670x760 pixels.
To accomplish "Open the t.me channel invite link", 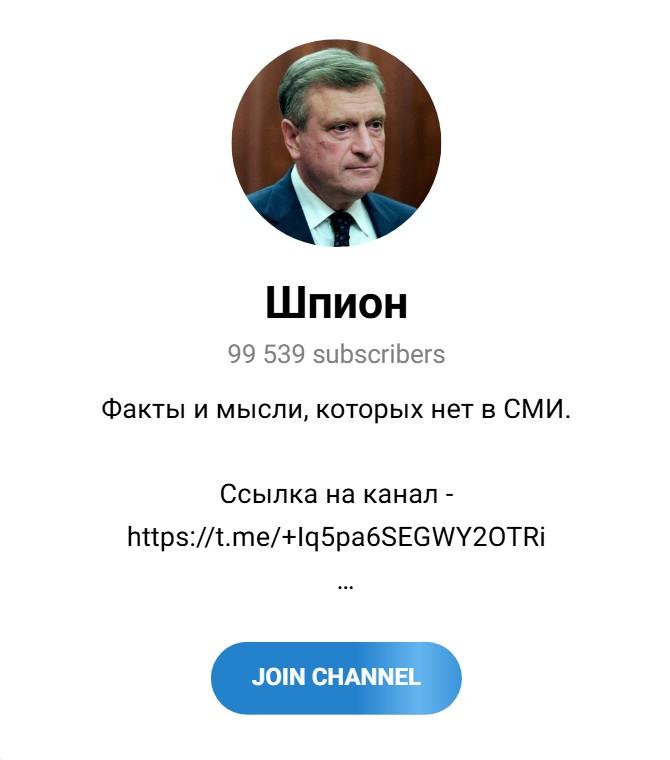I will click(x=336, y=538).
